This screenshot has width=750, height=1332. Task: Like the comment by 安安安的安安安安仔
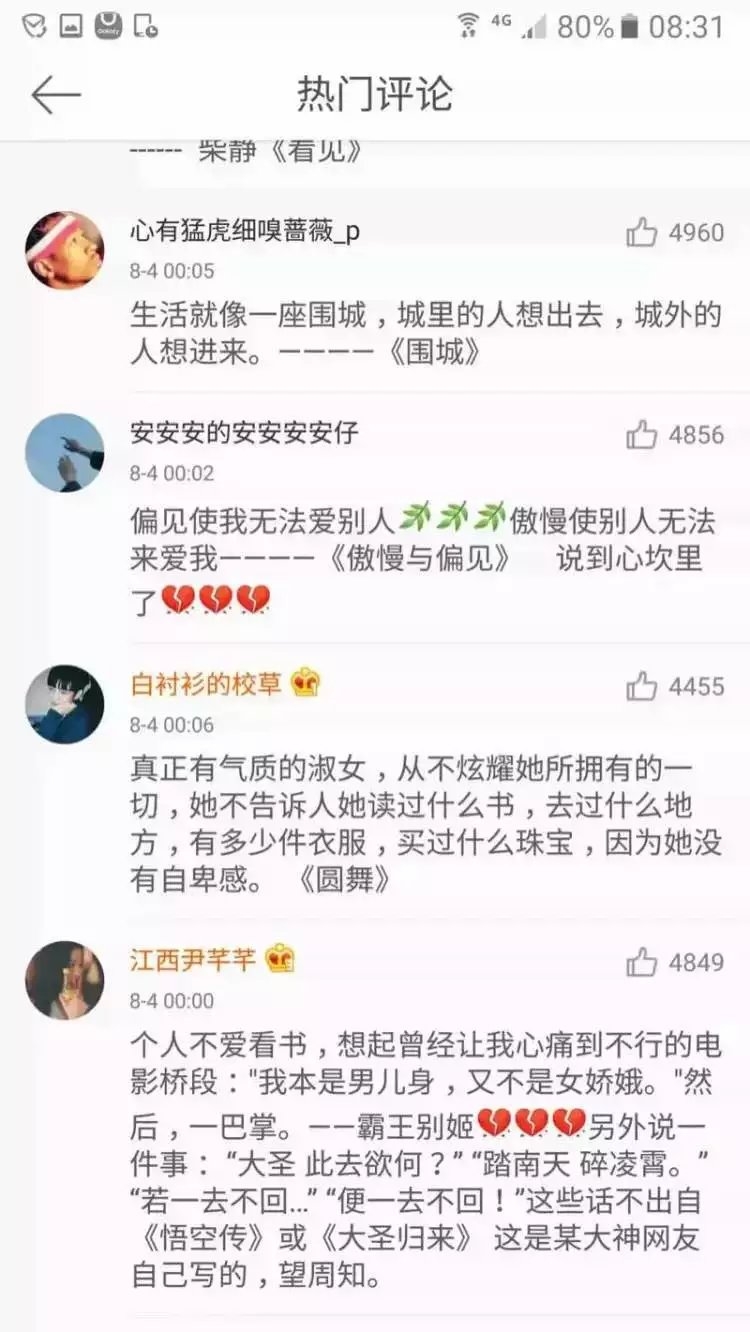point(642,435)
